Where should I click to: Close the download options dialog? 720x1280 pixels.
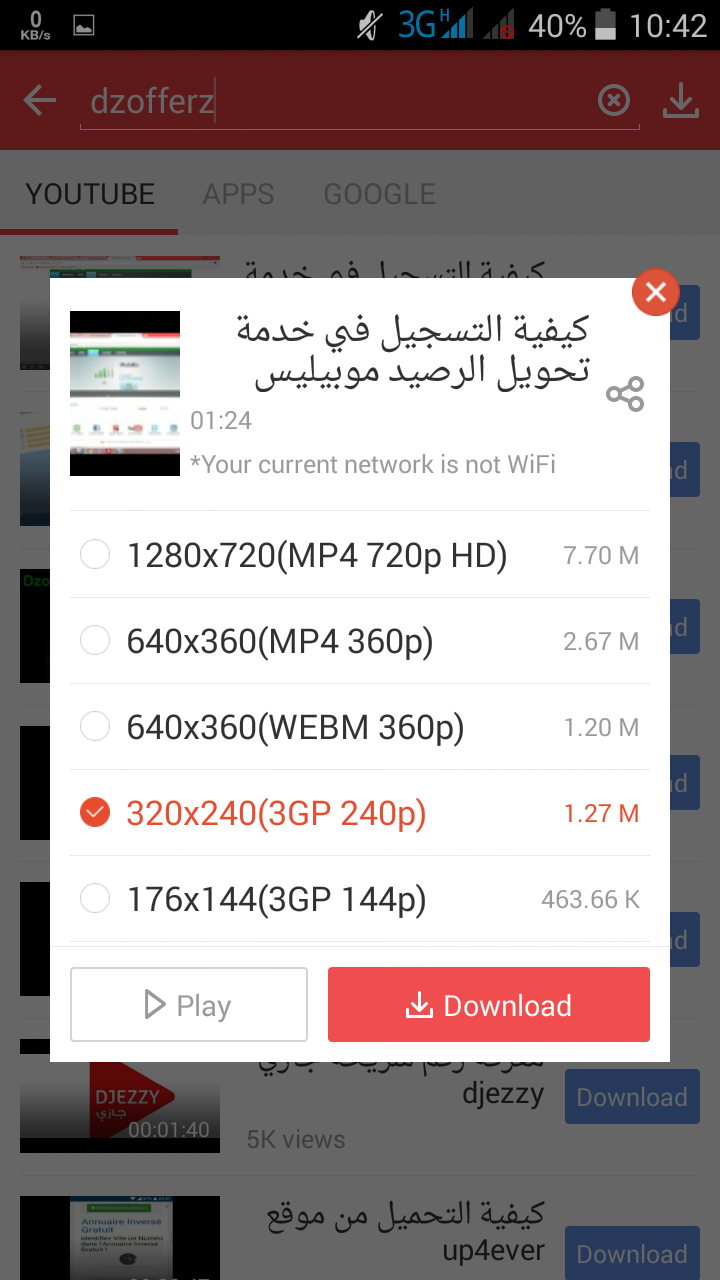(x=656, y=292)
